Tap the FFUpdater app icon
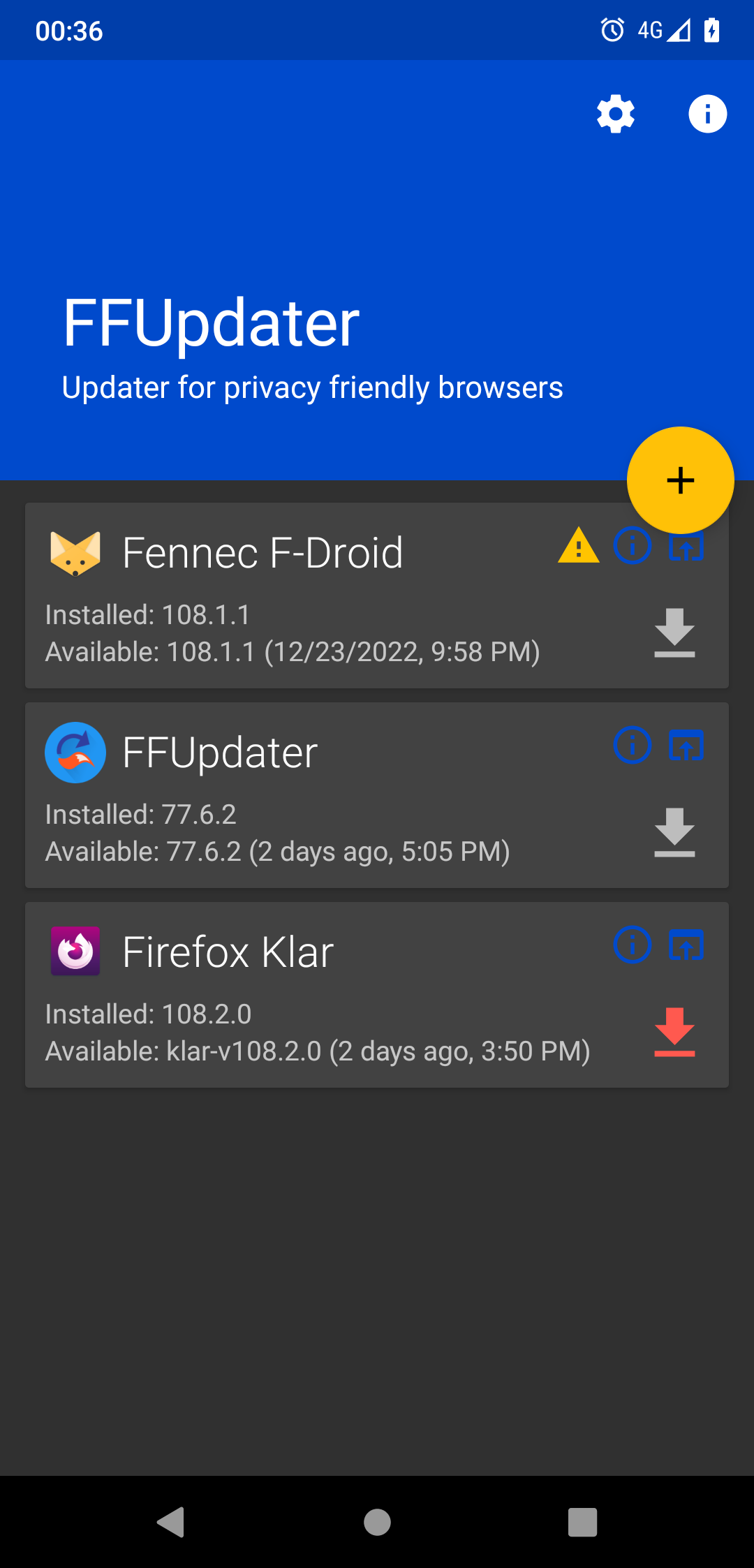Screen dimensions: 754x1568 click(75, 753)
